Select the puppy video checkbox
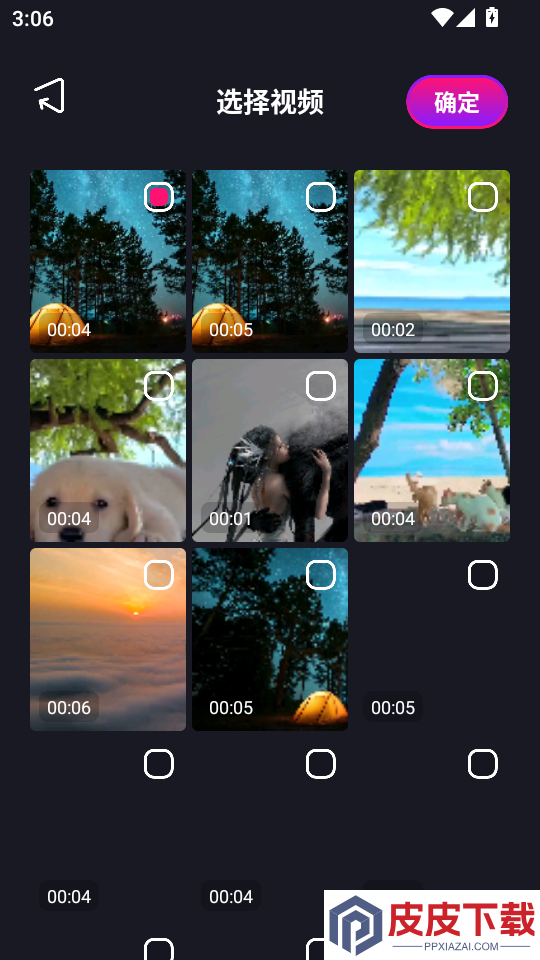 tap(159, 386)
